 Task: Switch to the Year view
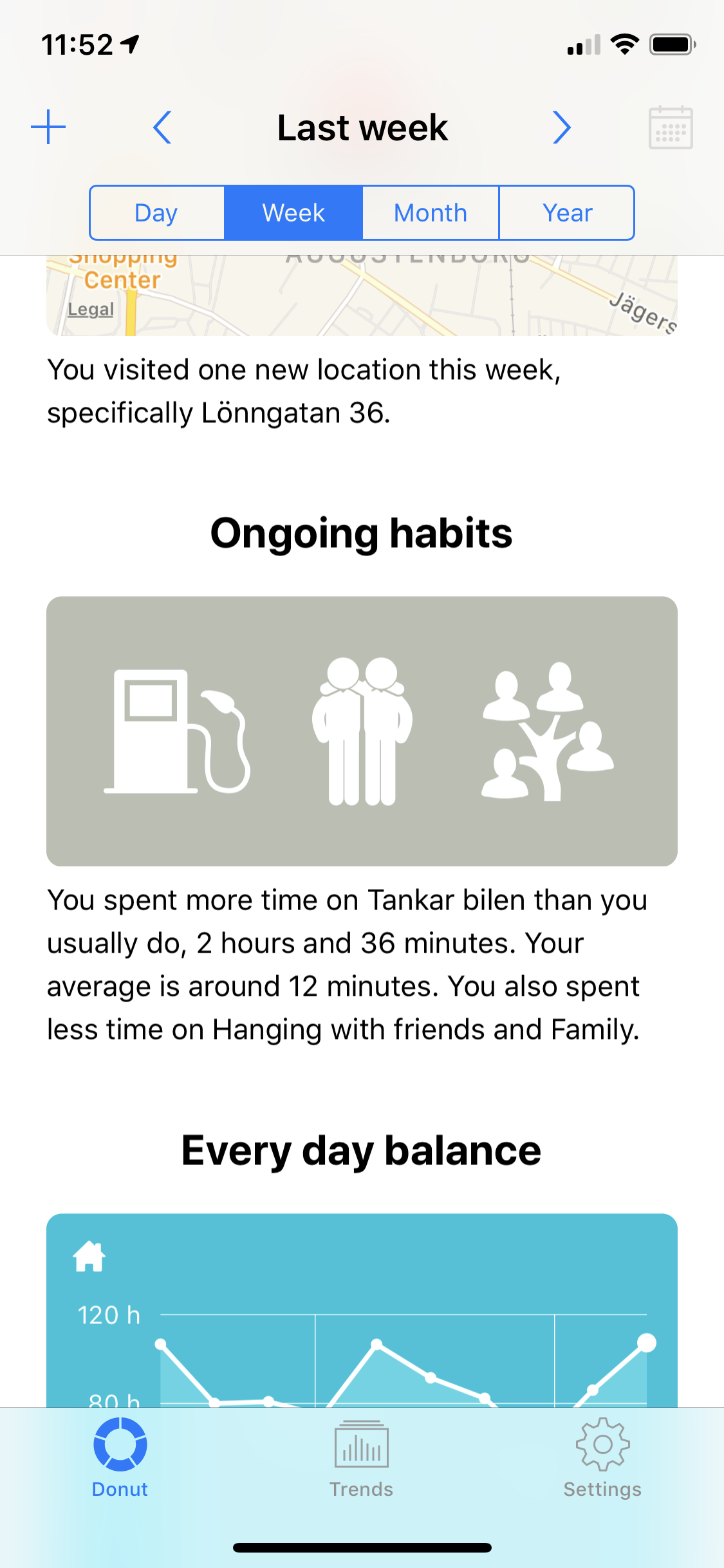(x=567, y=213)
